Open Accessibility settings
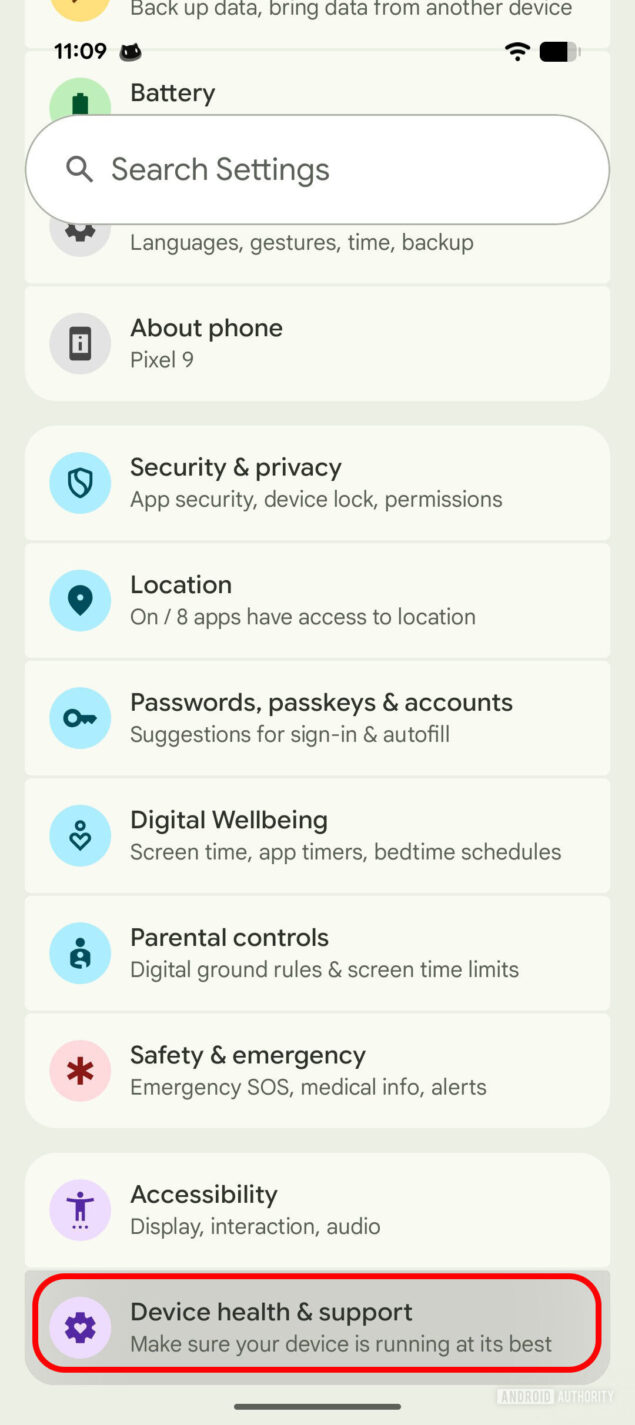The image size is (635, 1425). click(x=317, y=1209)
